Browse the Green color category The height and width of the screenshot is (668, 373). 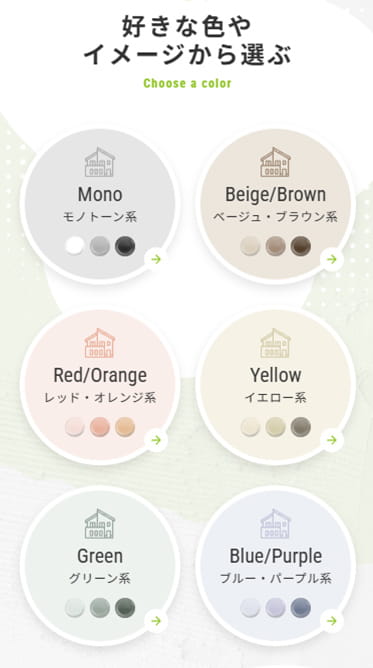100,566
